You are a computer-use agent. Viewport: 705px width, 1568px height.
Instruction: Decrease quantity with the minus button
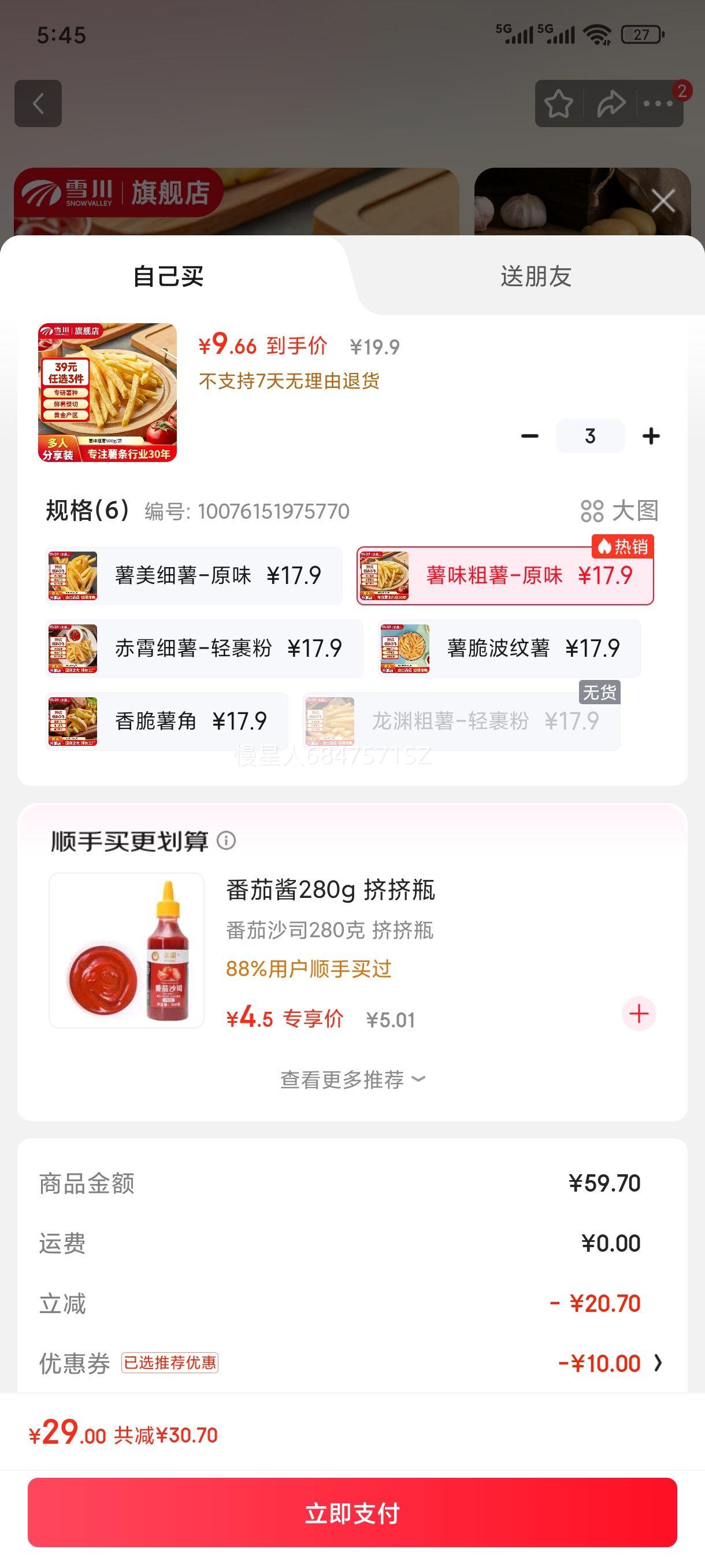(x=530, y=436)
